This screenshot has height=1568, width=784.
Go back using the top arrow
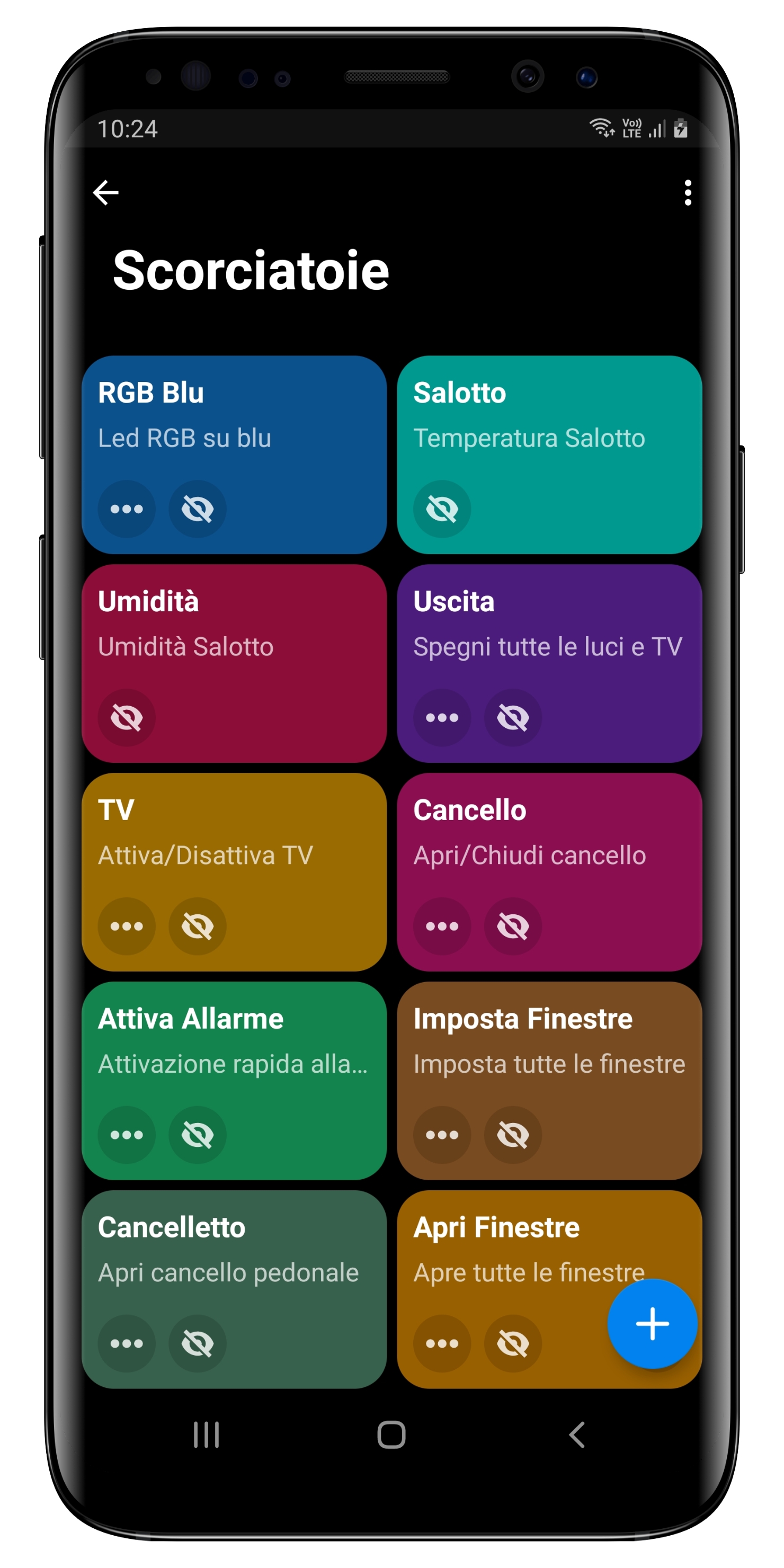[106, 193]
